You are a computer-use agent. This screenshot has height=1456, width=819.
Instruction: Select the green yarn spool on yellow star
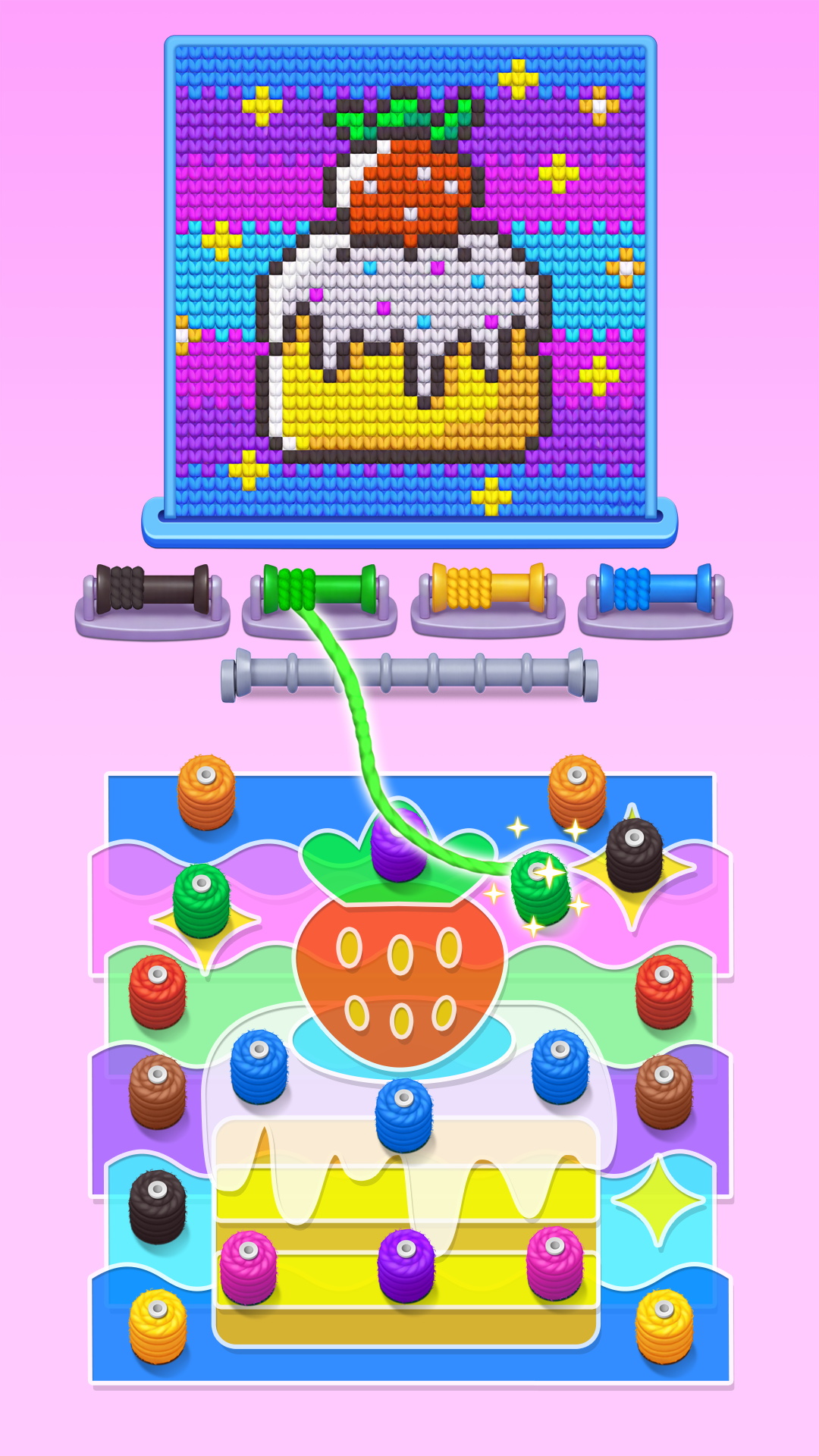(x=201, y=901)
